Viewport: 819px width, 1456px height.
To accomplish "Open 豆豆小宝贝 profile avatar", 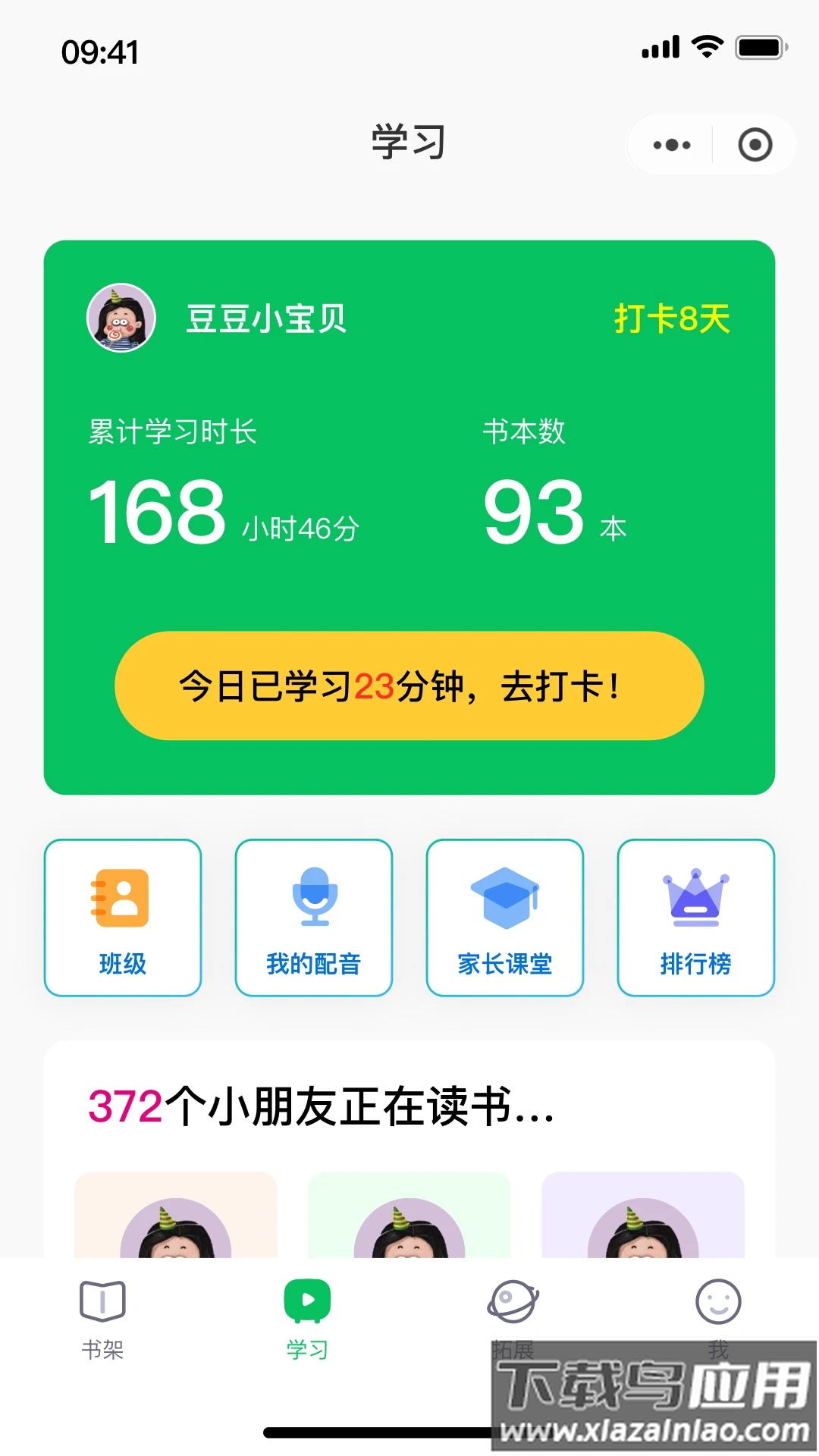I will coord(121,320).
